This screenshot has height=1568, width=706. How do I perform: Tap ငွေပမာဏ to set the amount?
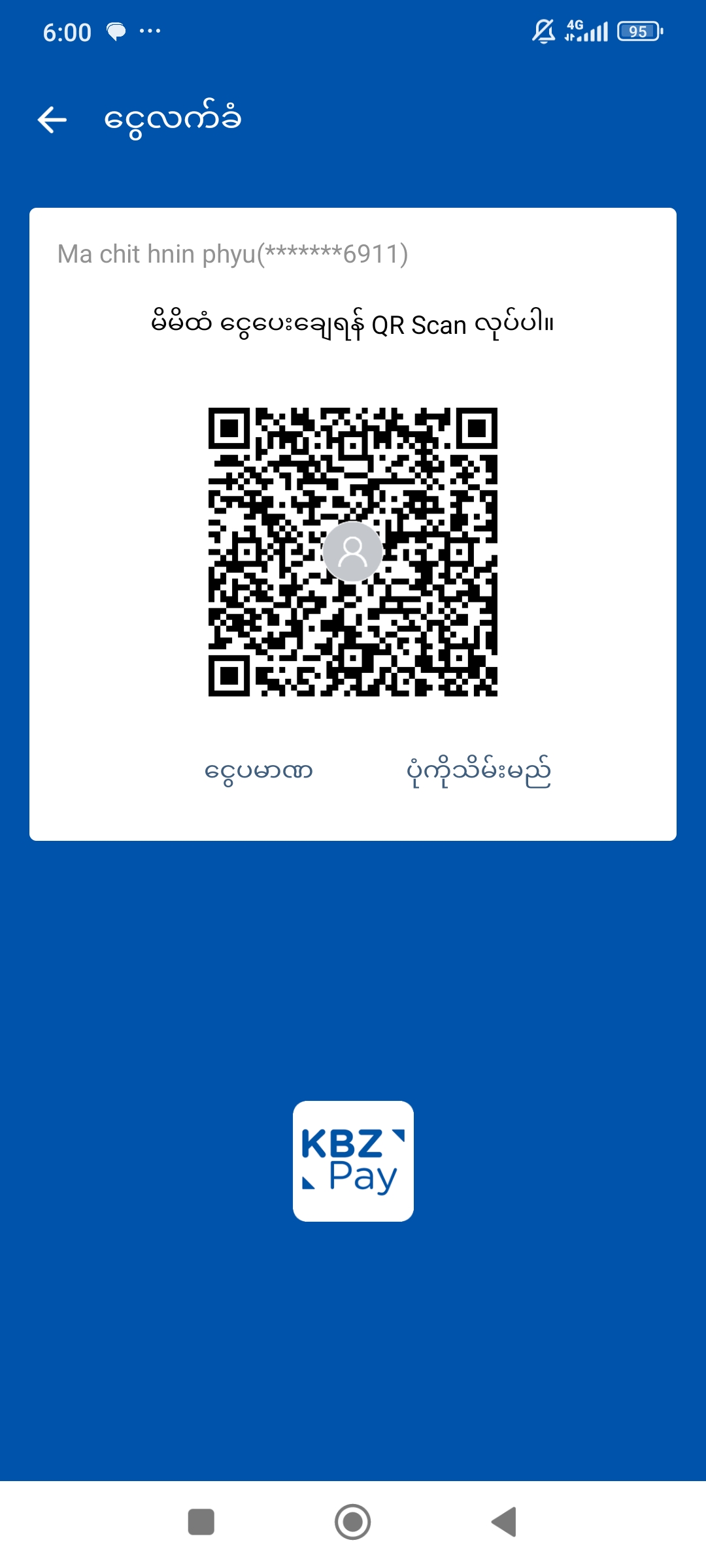(258, 771)
